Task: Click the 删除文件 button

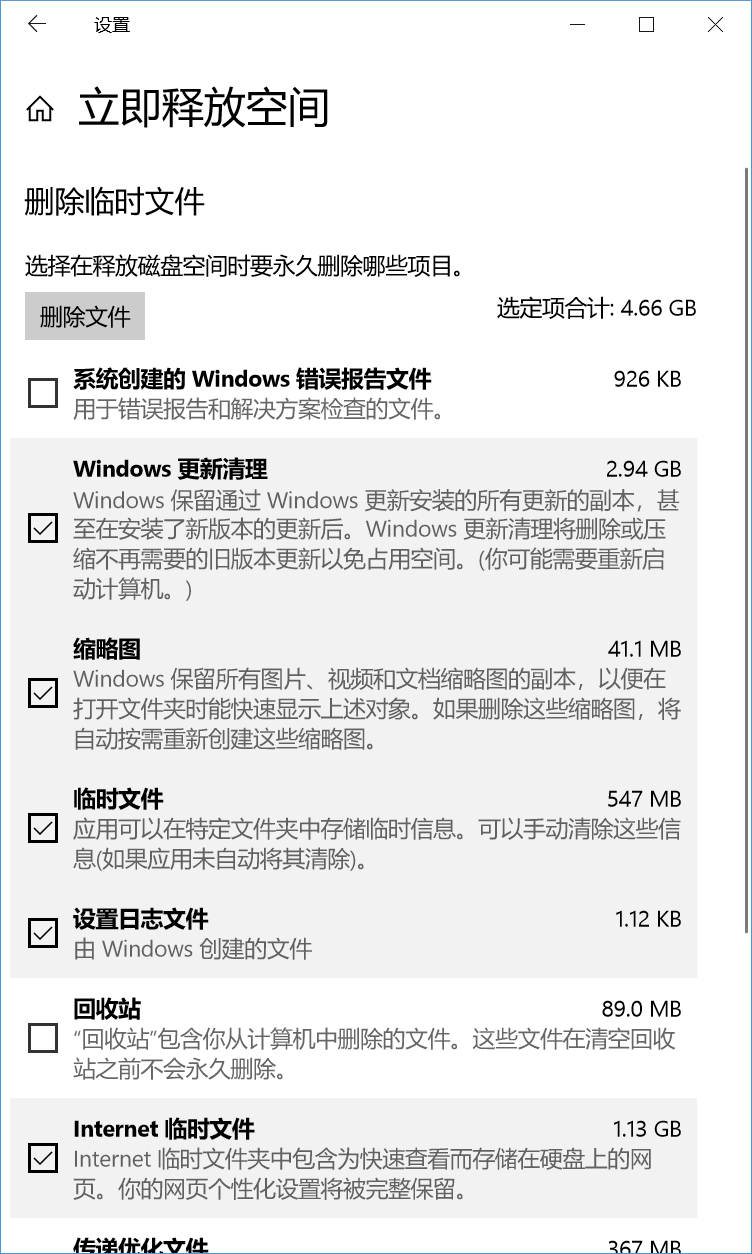Action: coord(85,317)
